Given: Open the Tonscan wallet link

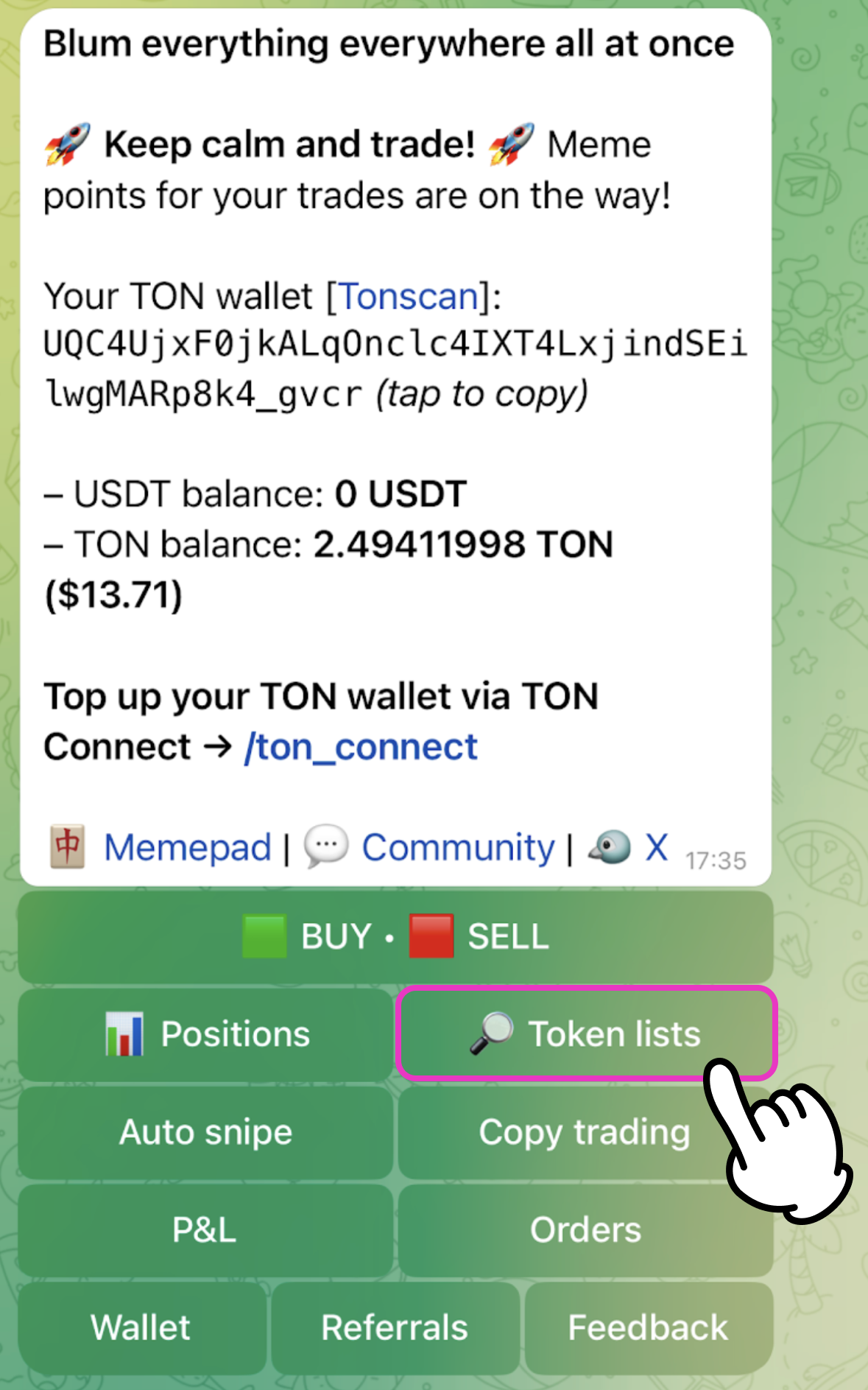Looking at the screenshot, I should tap(409, 297).
